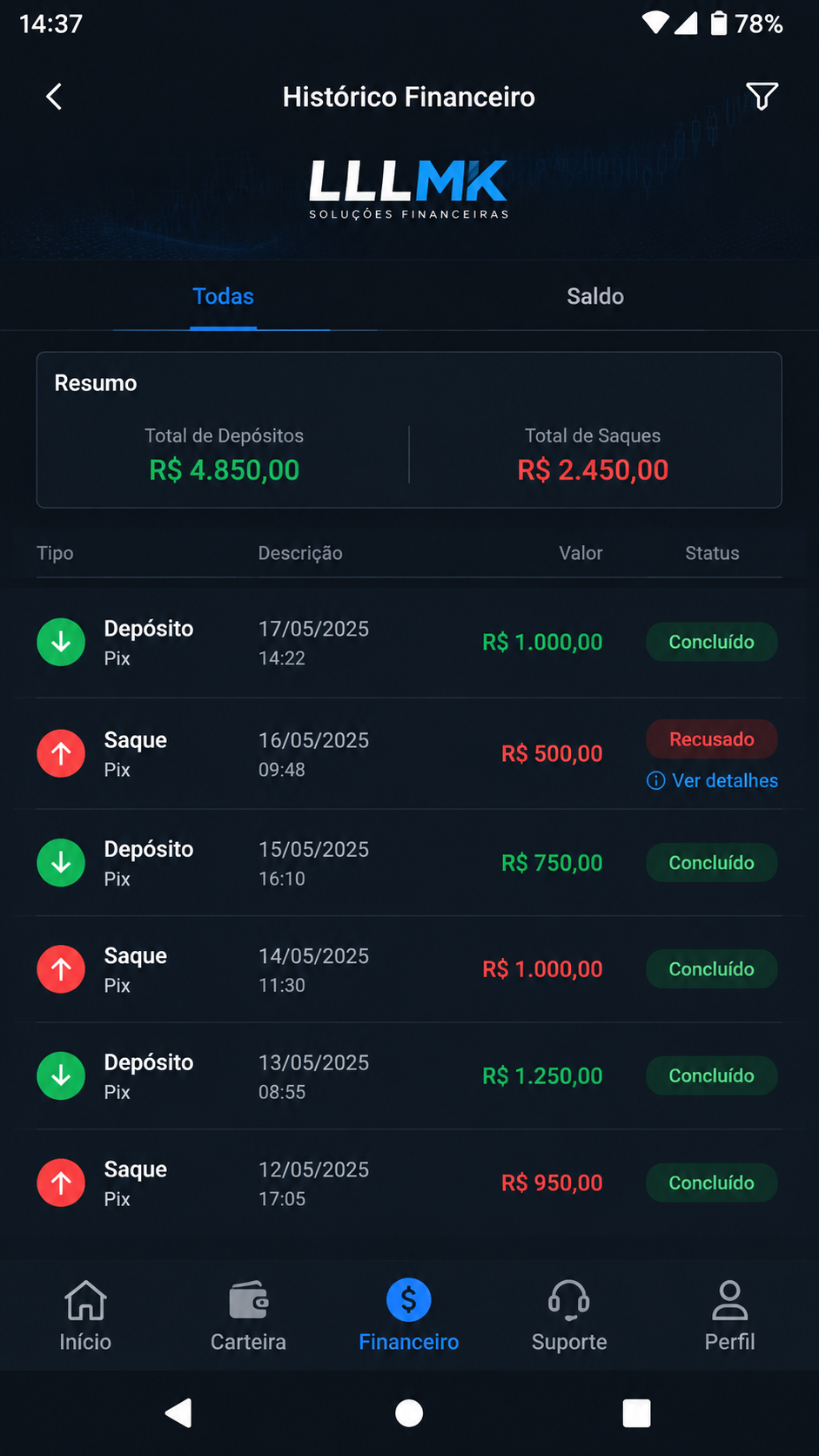Select the Todas tab
Screen dimensions: 819x1456
(x=224, y=297)
